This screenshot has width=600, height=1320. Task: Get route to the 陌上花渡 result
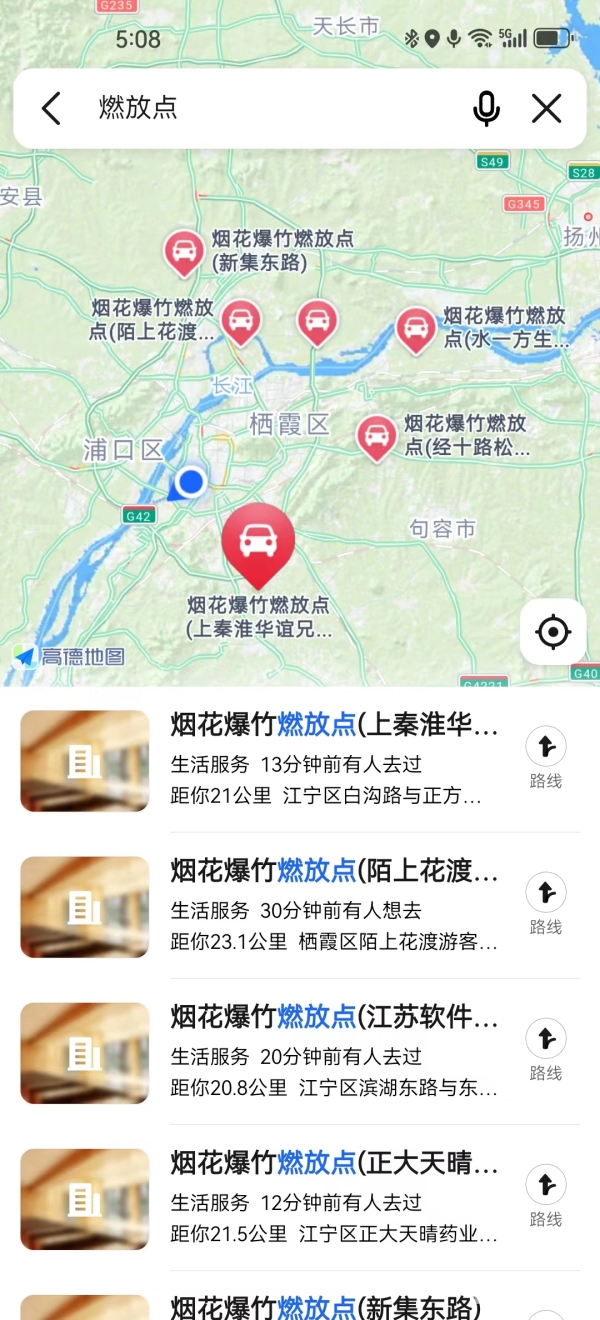pos(546,903)
